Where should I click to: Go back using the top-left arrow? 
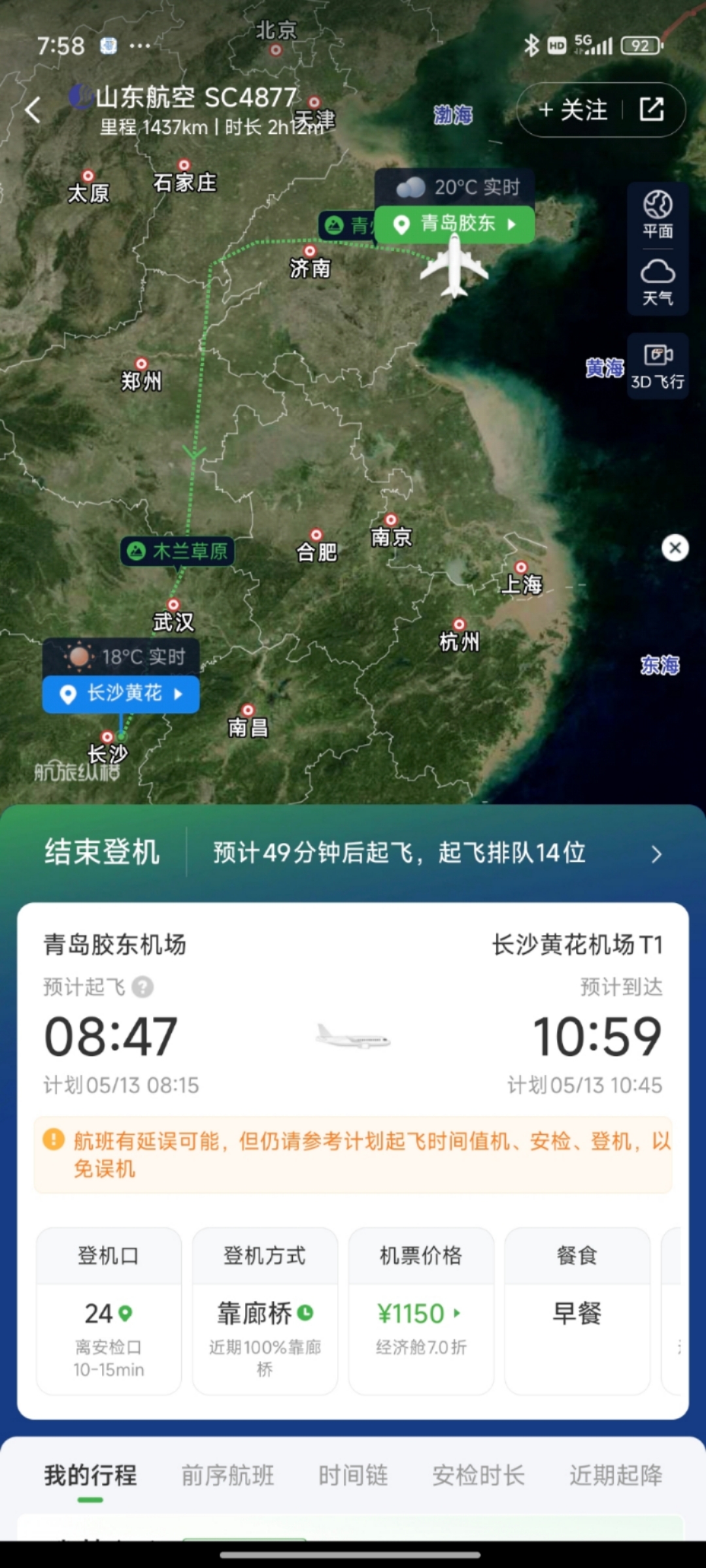point(33,110)
